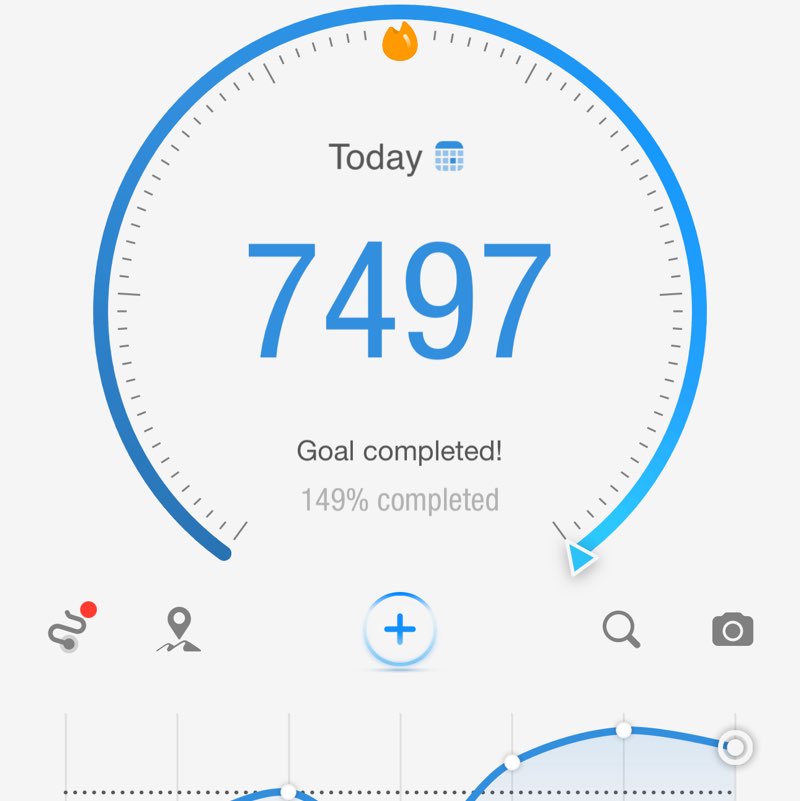Tap the peak data point on the step chart

(625, 731)
